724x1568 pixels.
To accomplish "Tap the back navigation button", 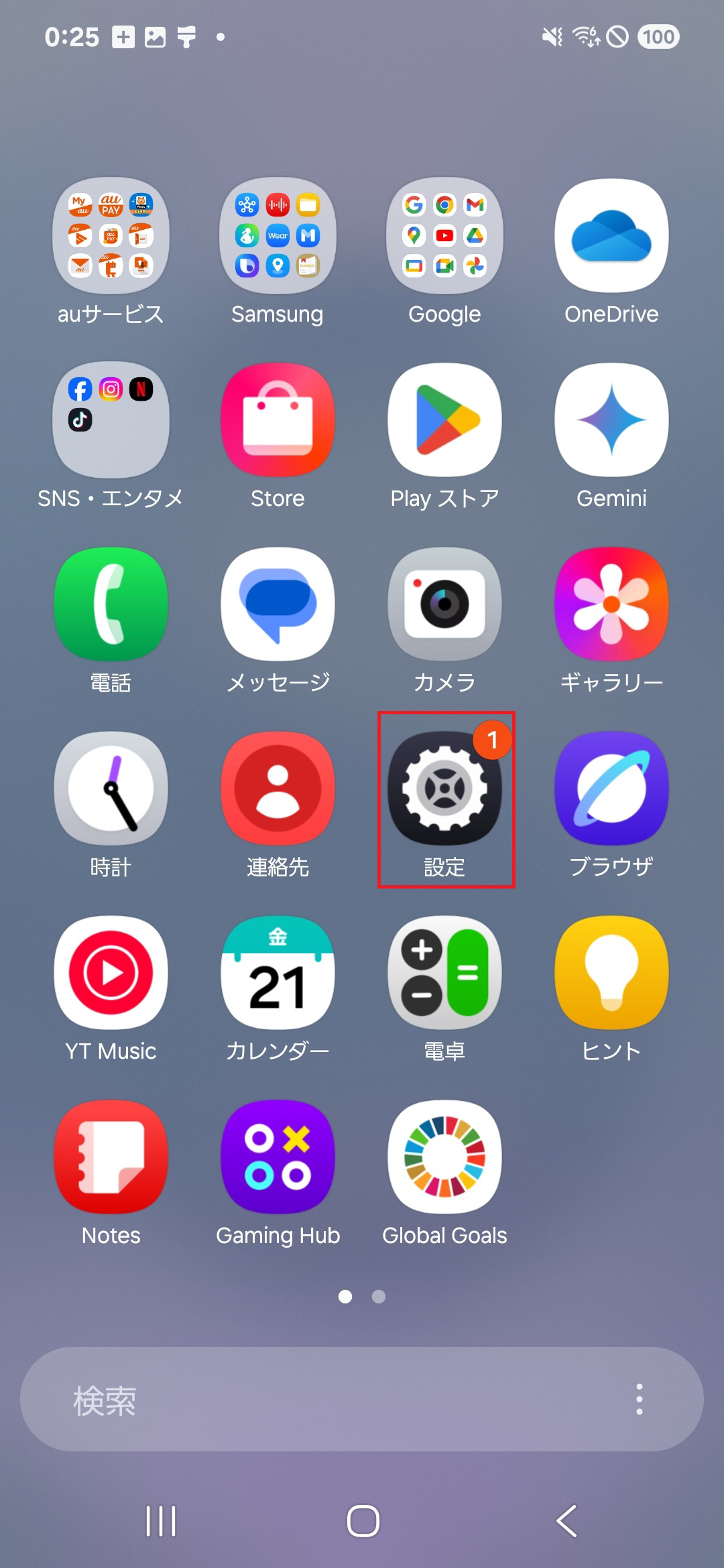I will click(566, 1520).
